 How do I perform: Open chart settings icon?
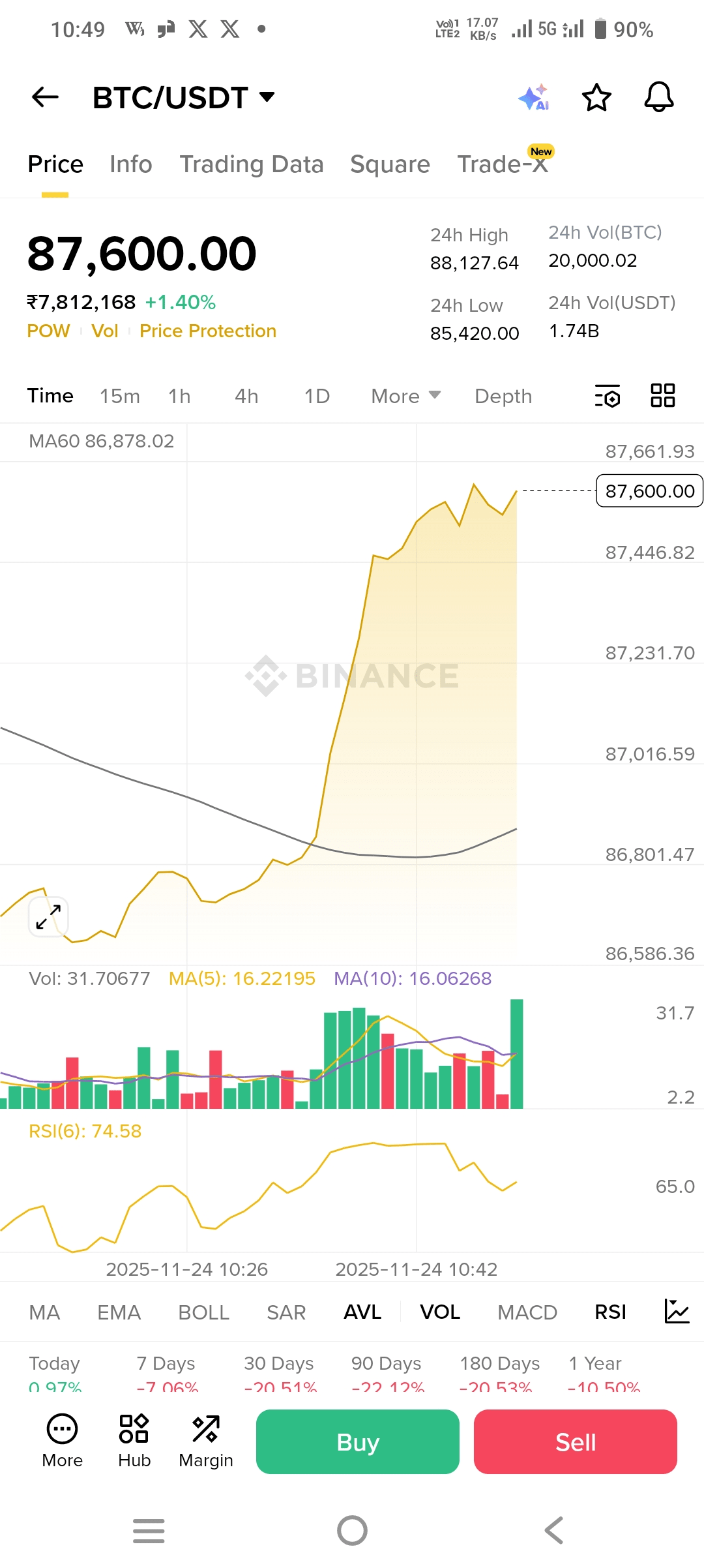(608, 396)
